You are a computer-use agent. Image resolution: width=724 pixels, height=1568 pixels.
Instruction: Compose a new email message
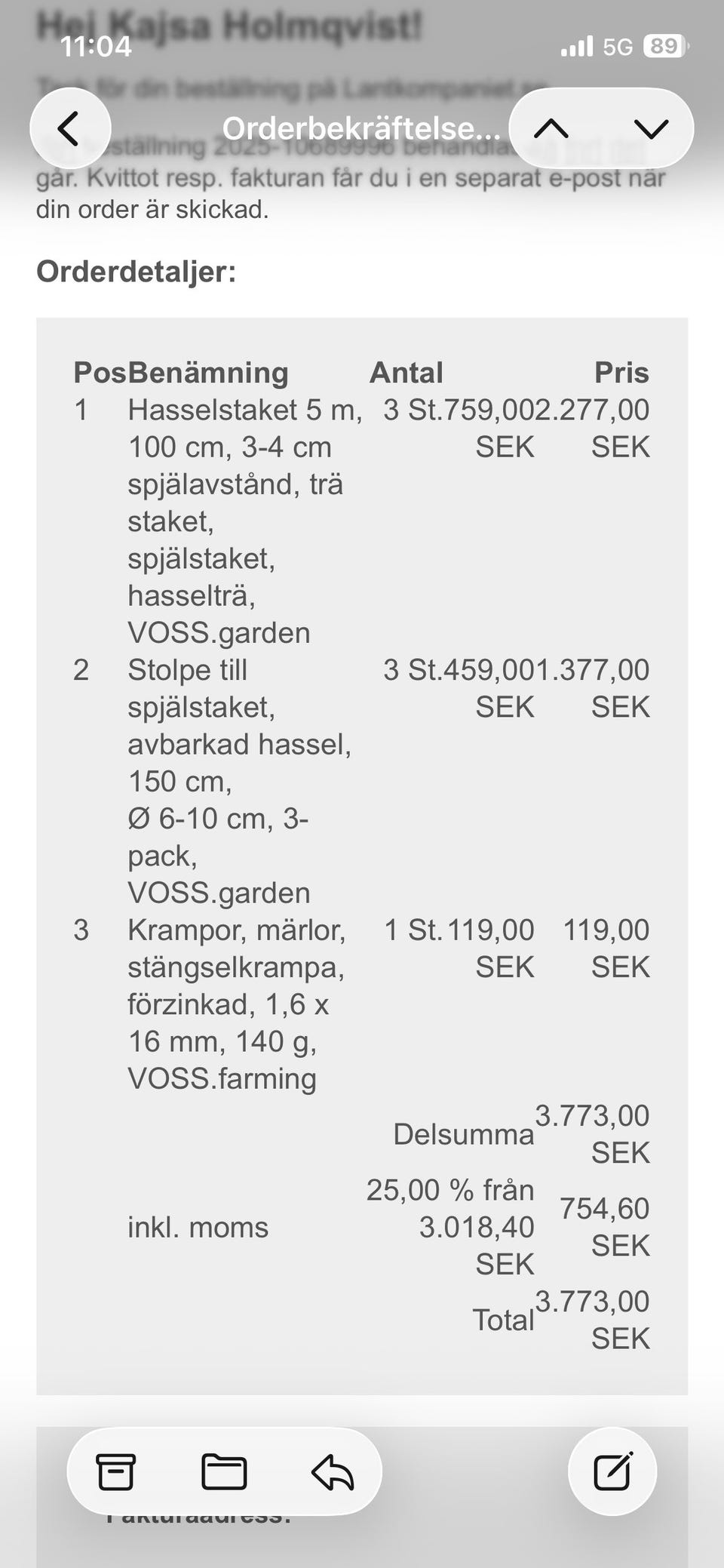[612, 1471]
